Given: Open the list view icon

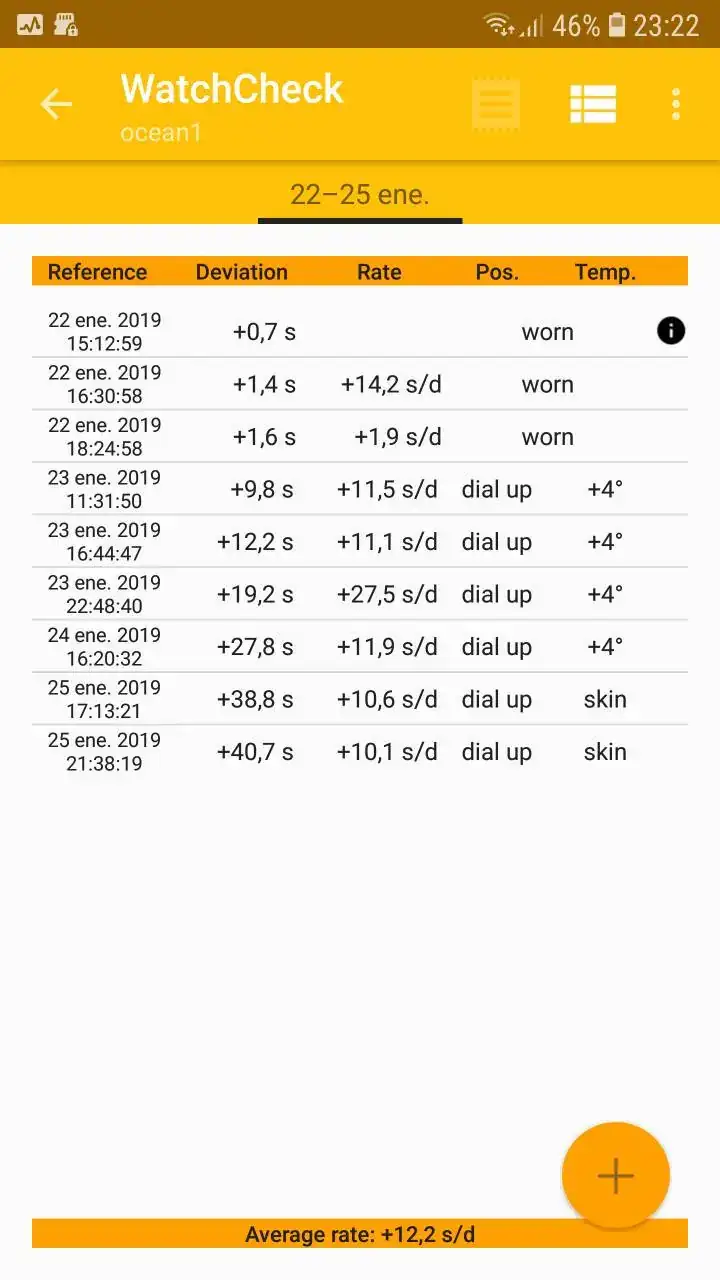Looking at the screenshot, I should [x=593, y=104].
